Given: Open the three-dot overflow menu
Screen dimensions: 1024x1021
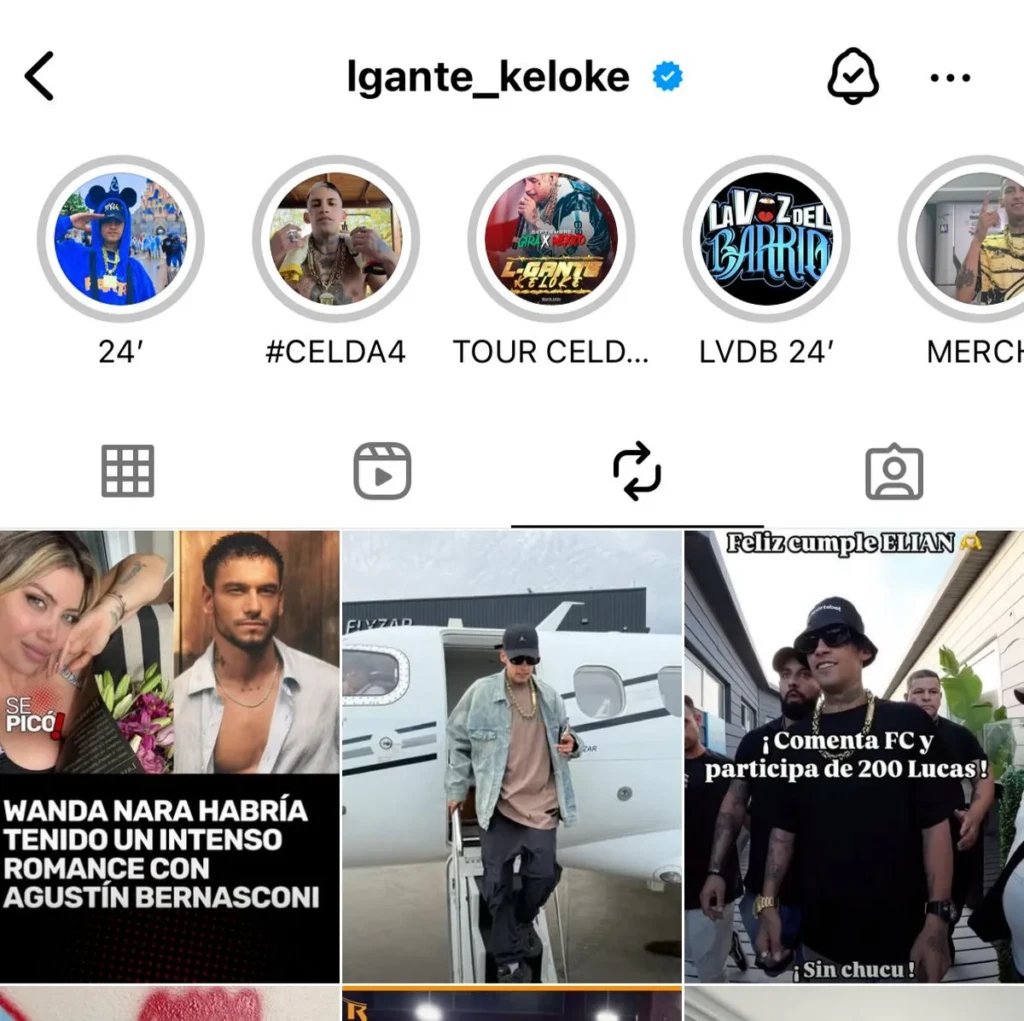Looking at the screenshot, I should [x=949, y=78].
